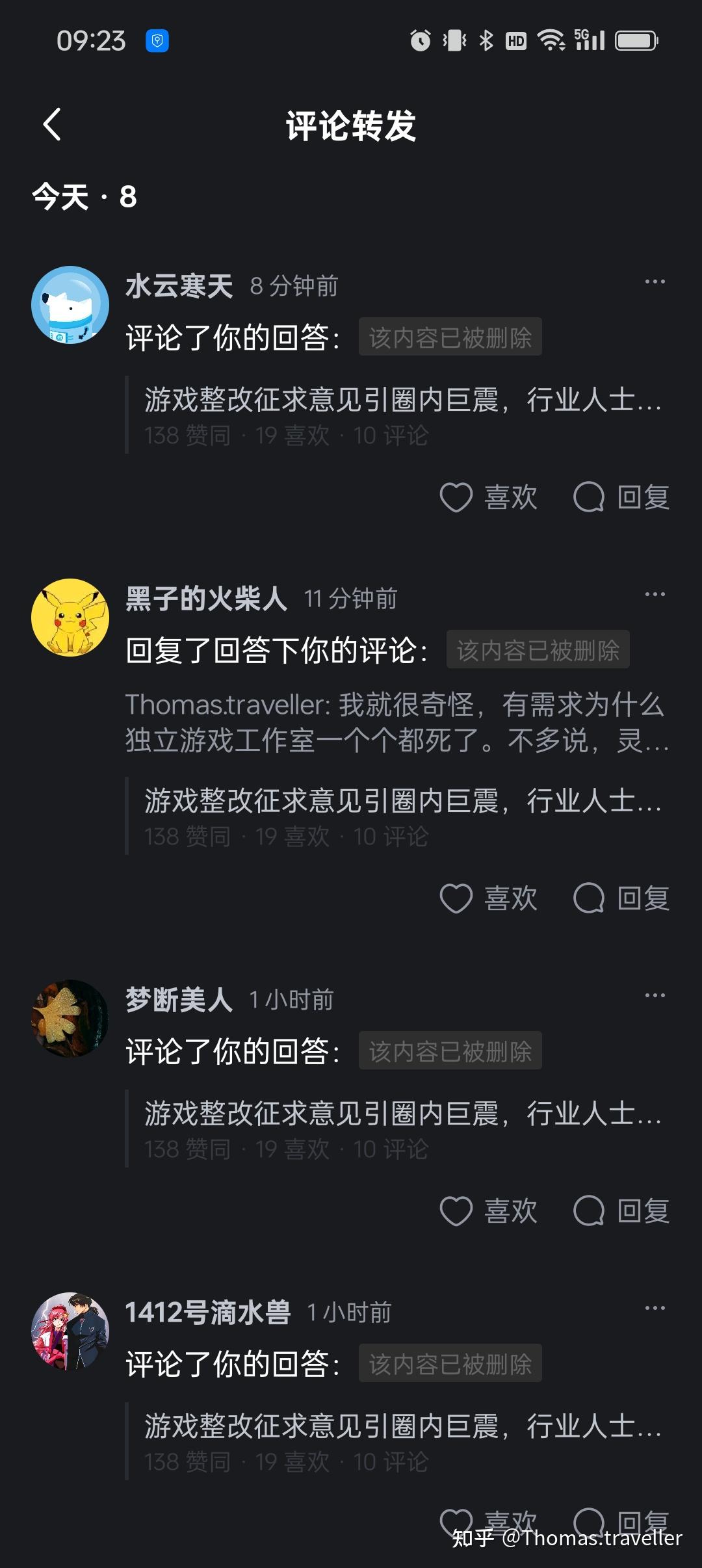Go back from 评论转发 page
This screenshot has height=1568, width=702.
52,124
